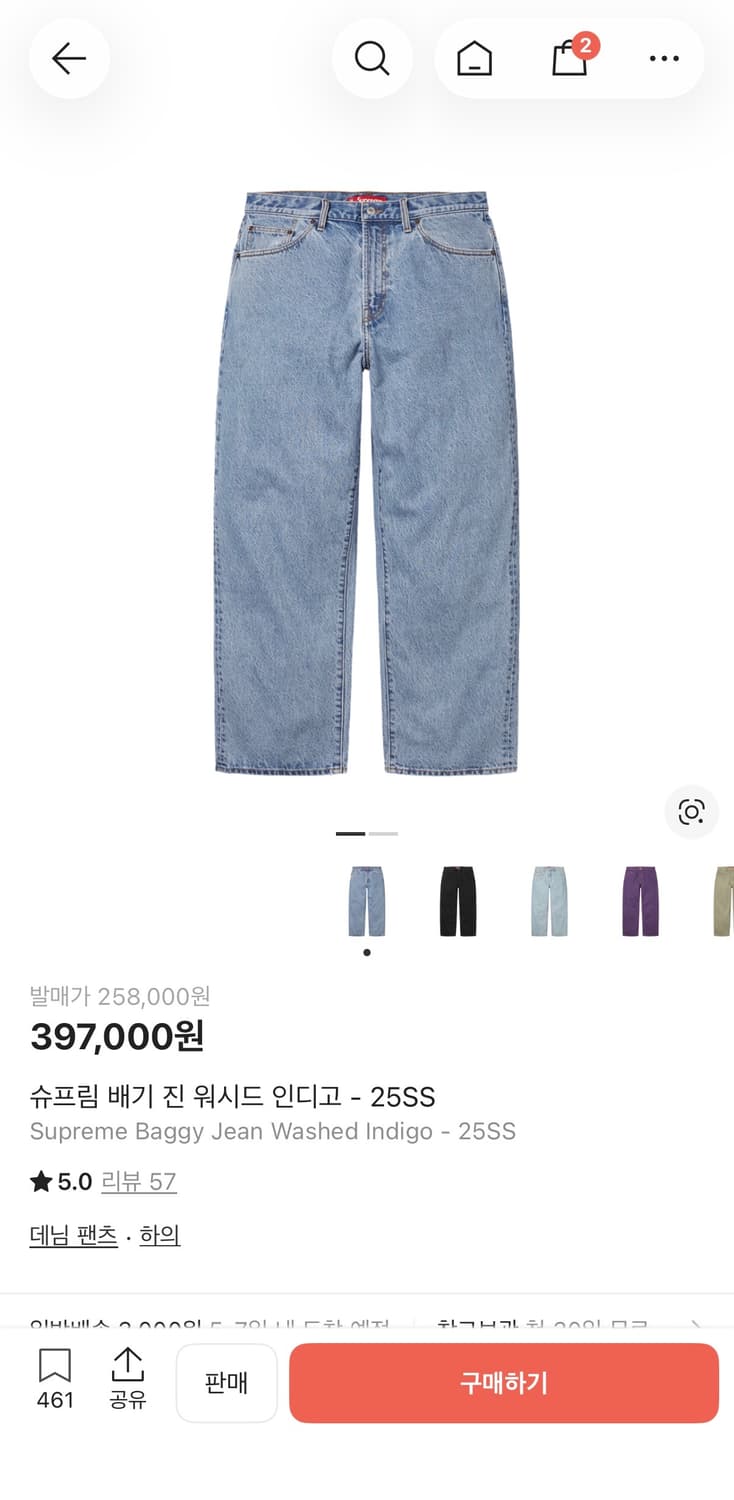
Task: Select the light blue jeans variant
Action: [548, 898]
